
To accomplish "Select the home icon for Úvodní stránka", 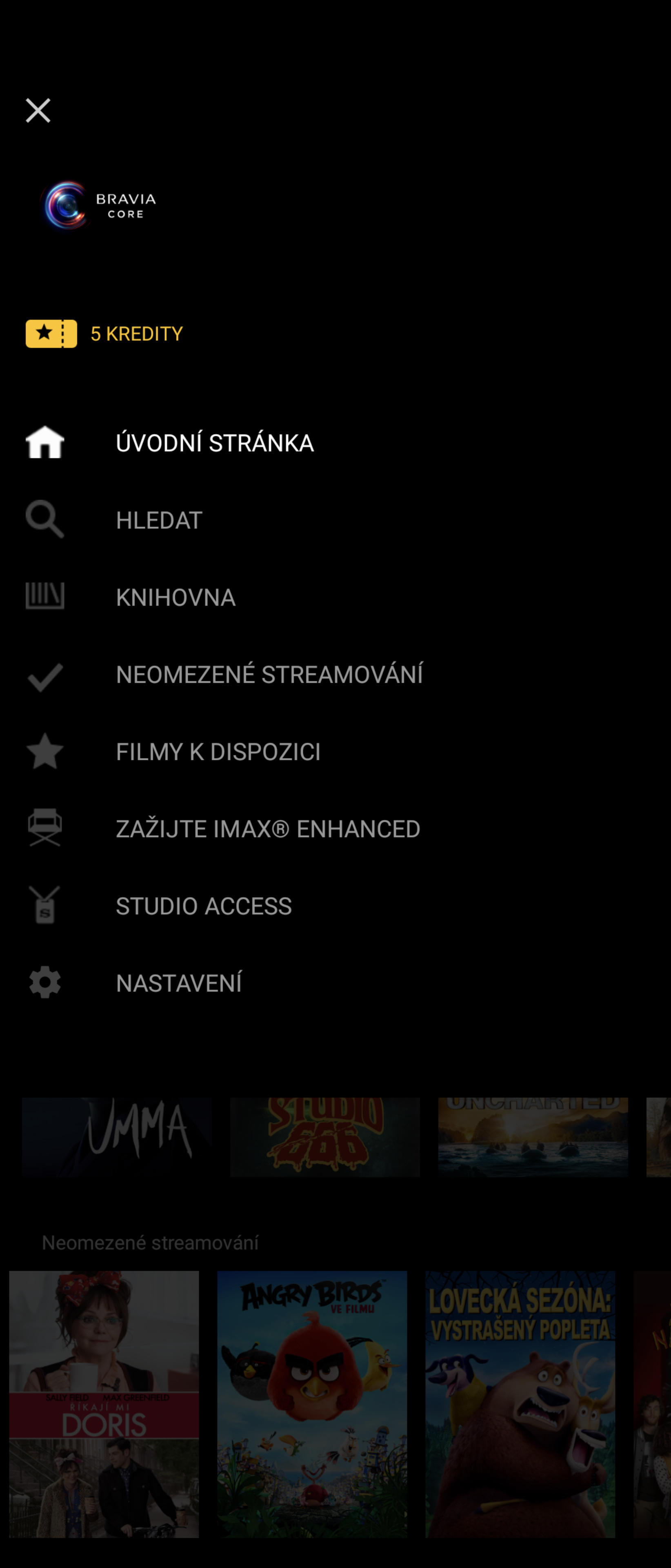I will (44, 442).
